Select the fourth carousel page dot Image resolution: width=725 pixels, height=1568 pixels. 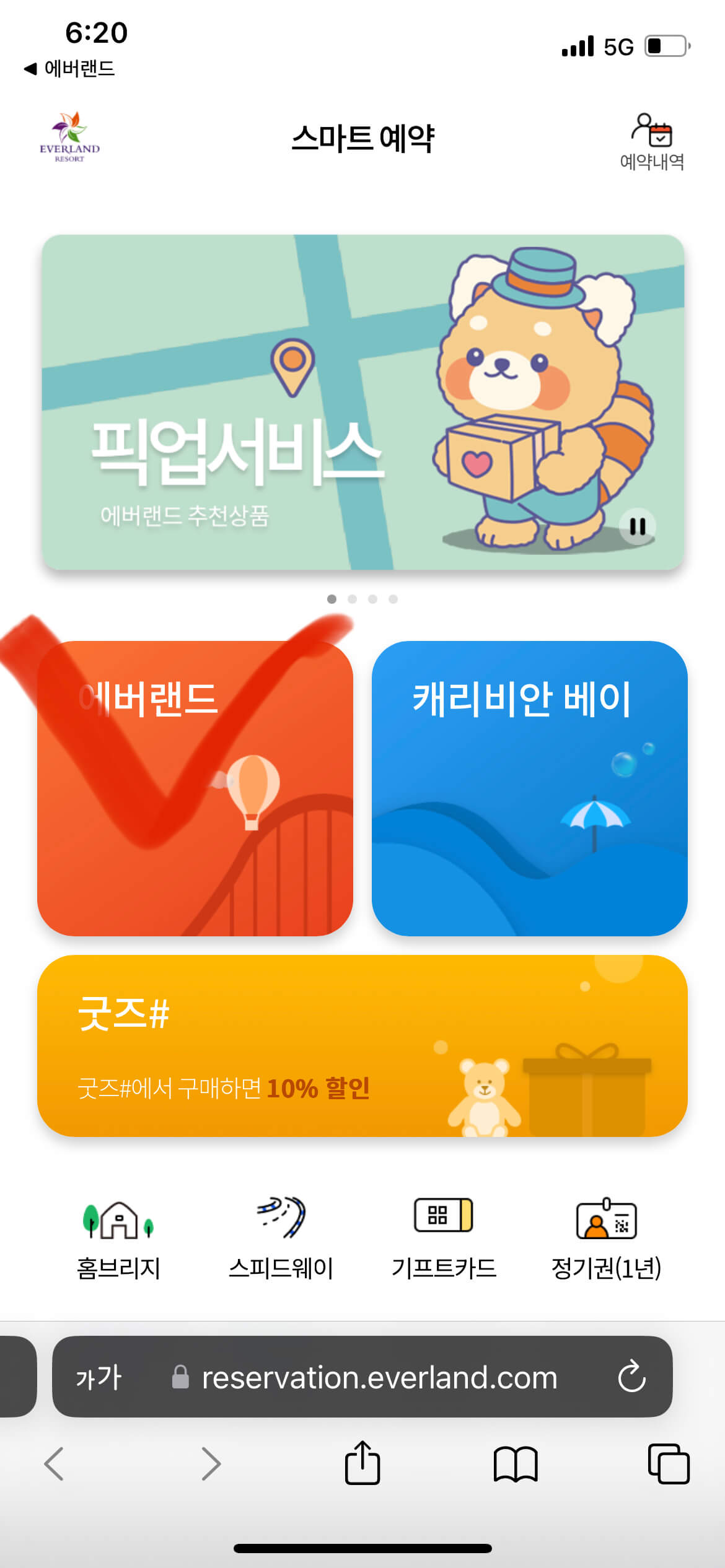(392, 599)
